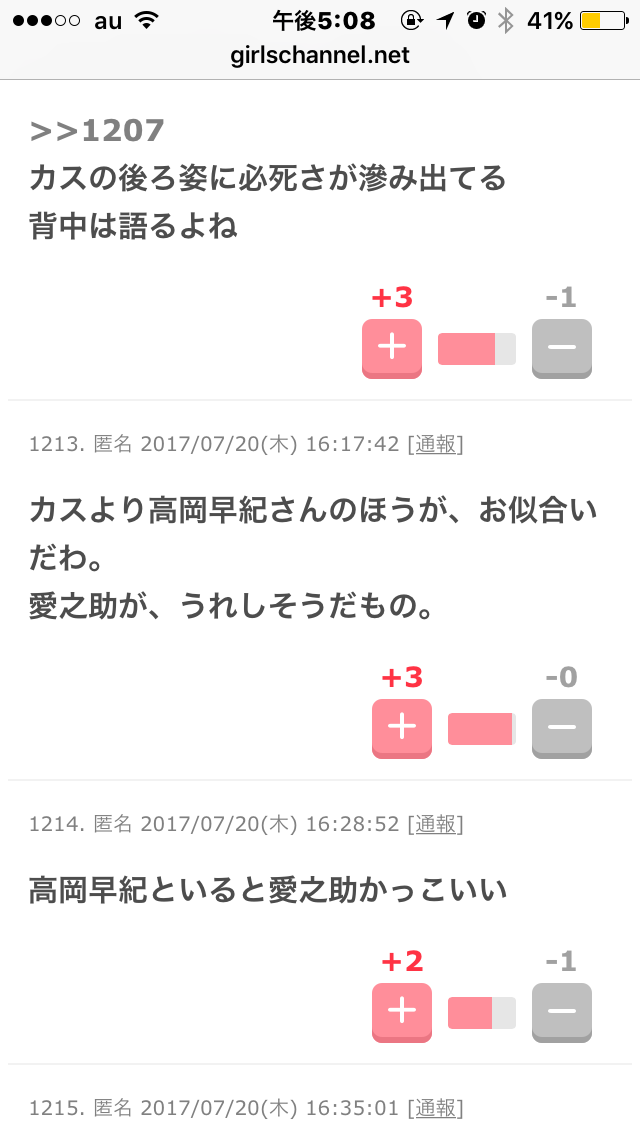Report comment 1214 via 通報

coord(436,824)
